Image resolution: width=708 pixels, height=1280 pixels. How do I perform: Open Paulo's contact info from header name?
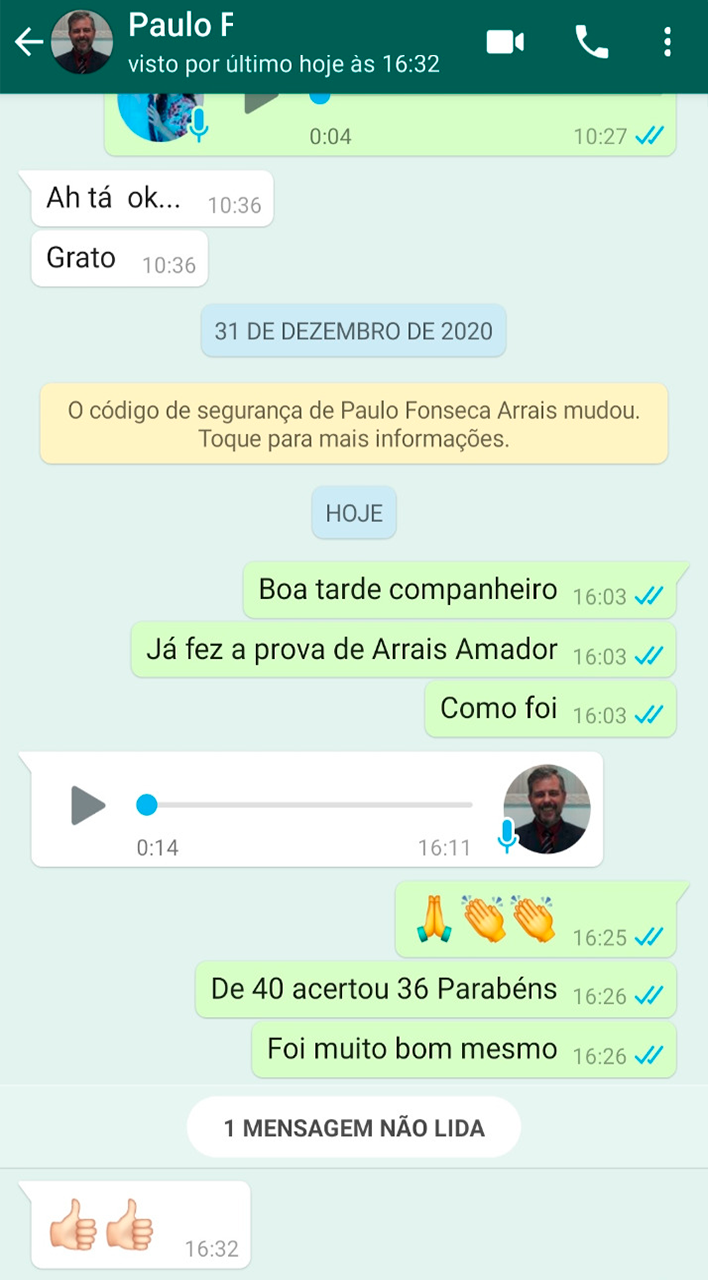[x=180, y=26]
